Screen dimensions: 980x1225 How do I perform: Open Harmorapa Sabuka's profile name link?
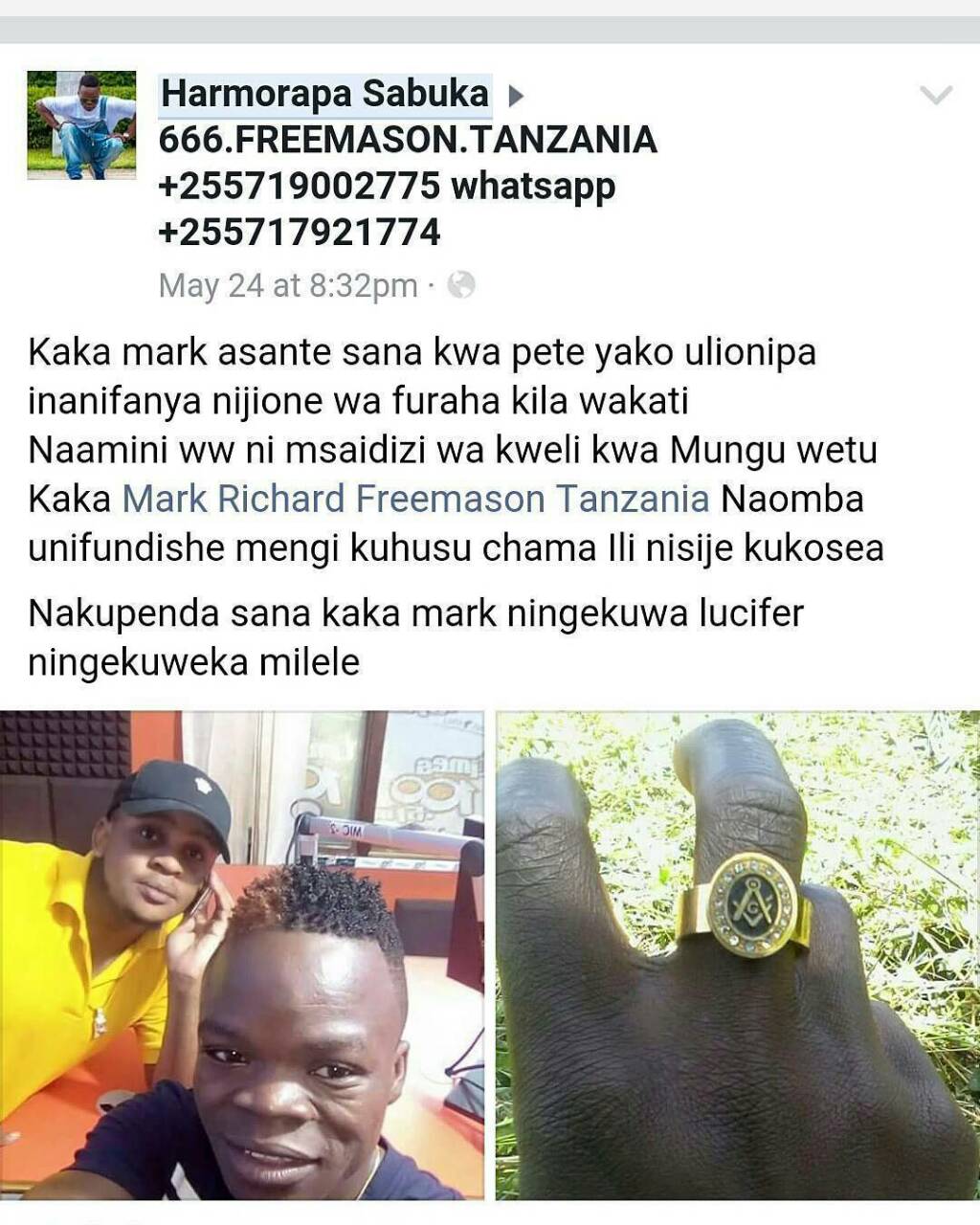pyautogui.click(x=324, y=95)
